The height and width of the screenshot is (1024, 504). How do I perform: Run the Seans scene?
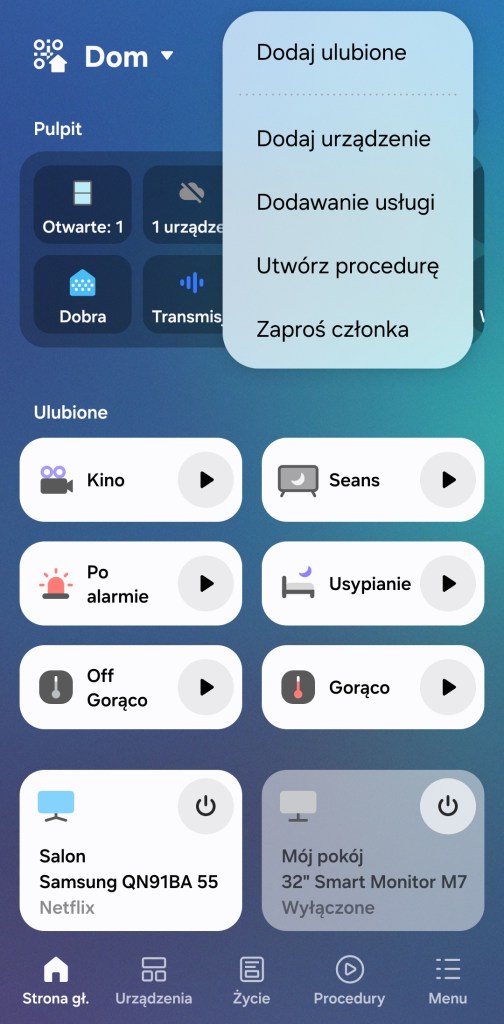(x=448, y=480)
